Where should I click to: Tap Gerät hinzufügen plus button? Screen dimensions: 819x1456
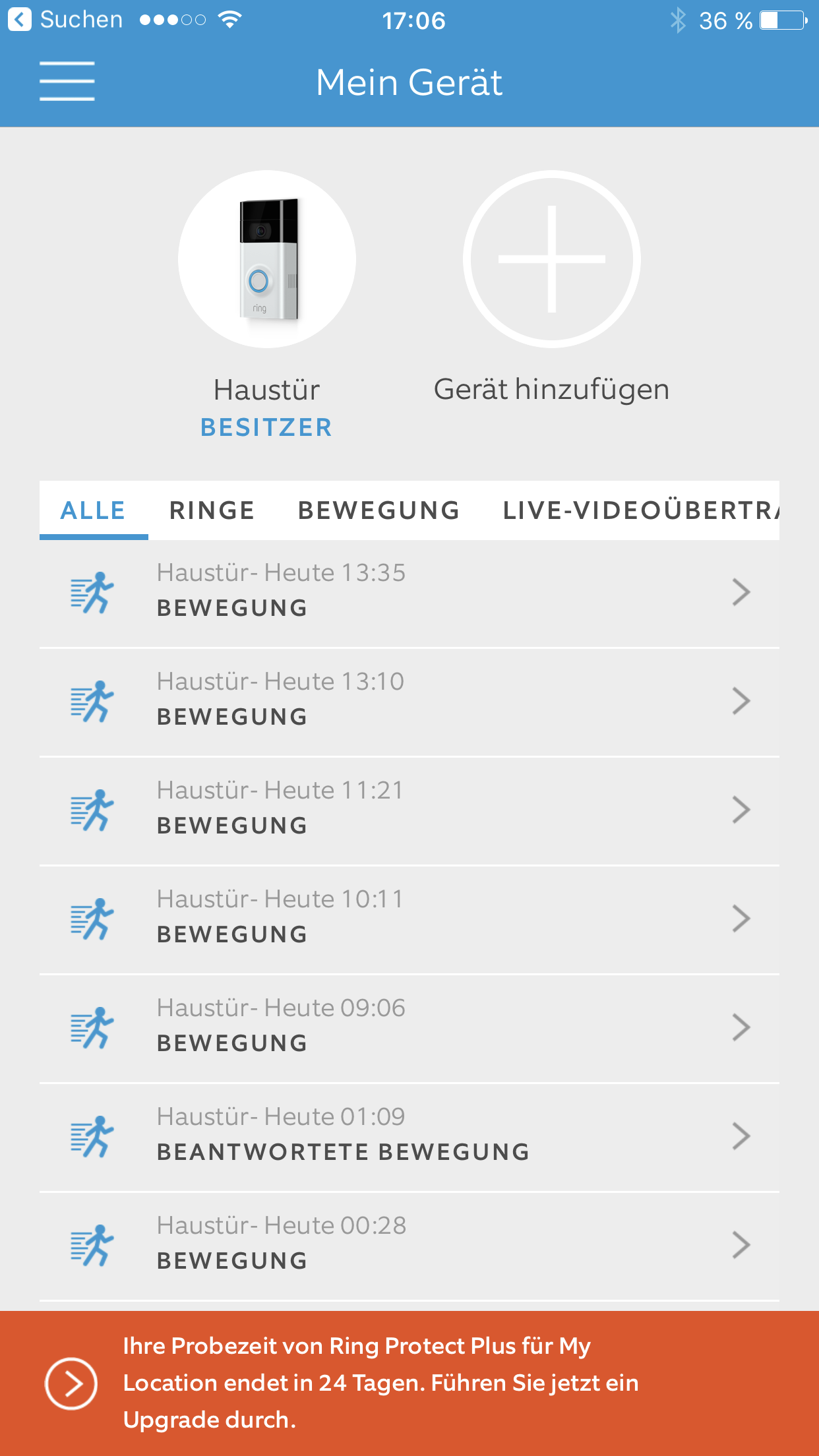tap(551, 259)
